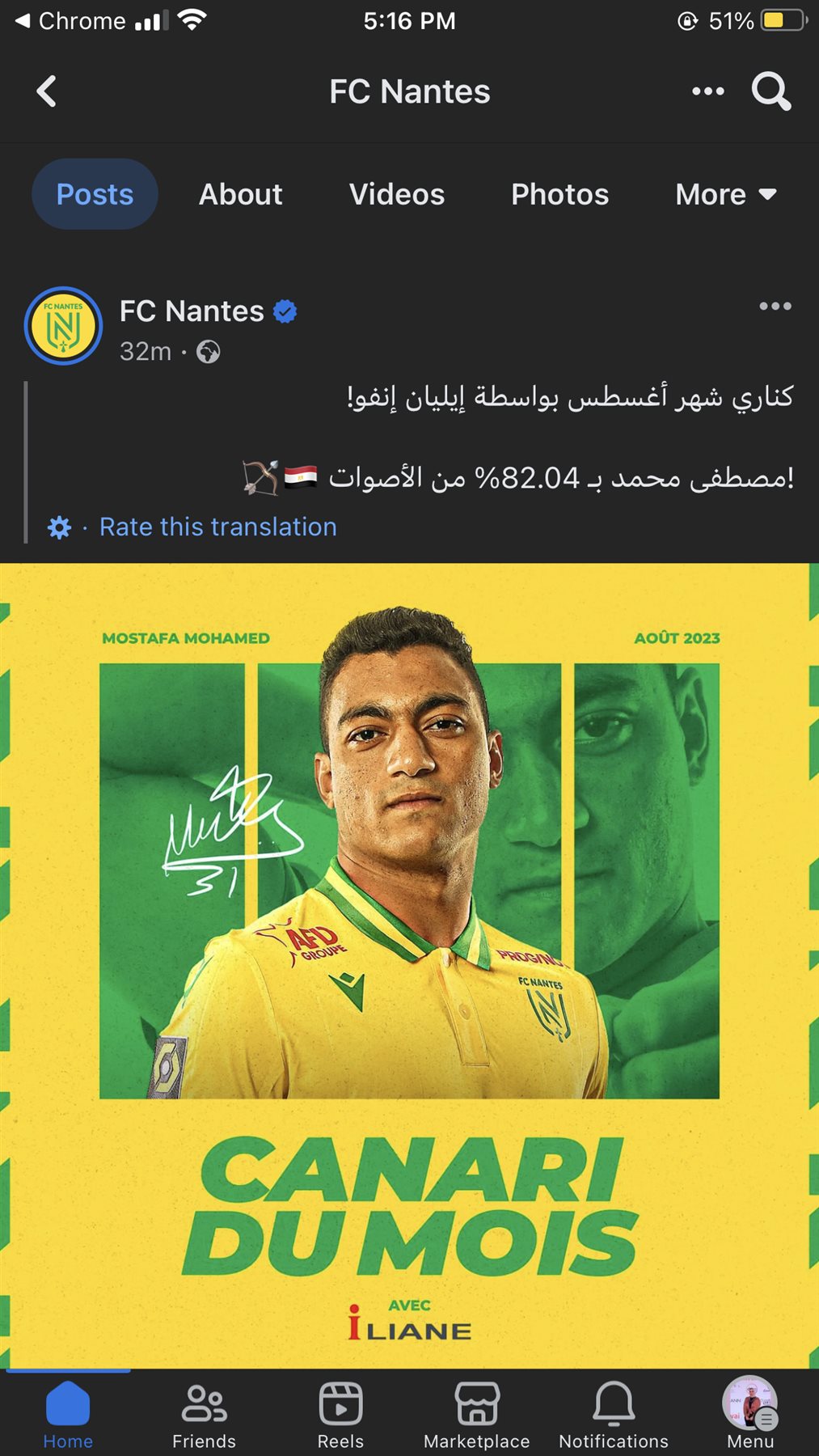Image resolution: width=819 pixels, height=1456 pixels.
Task: Expand the More dropdown
Action: click(725, 194)
